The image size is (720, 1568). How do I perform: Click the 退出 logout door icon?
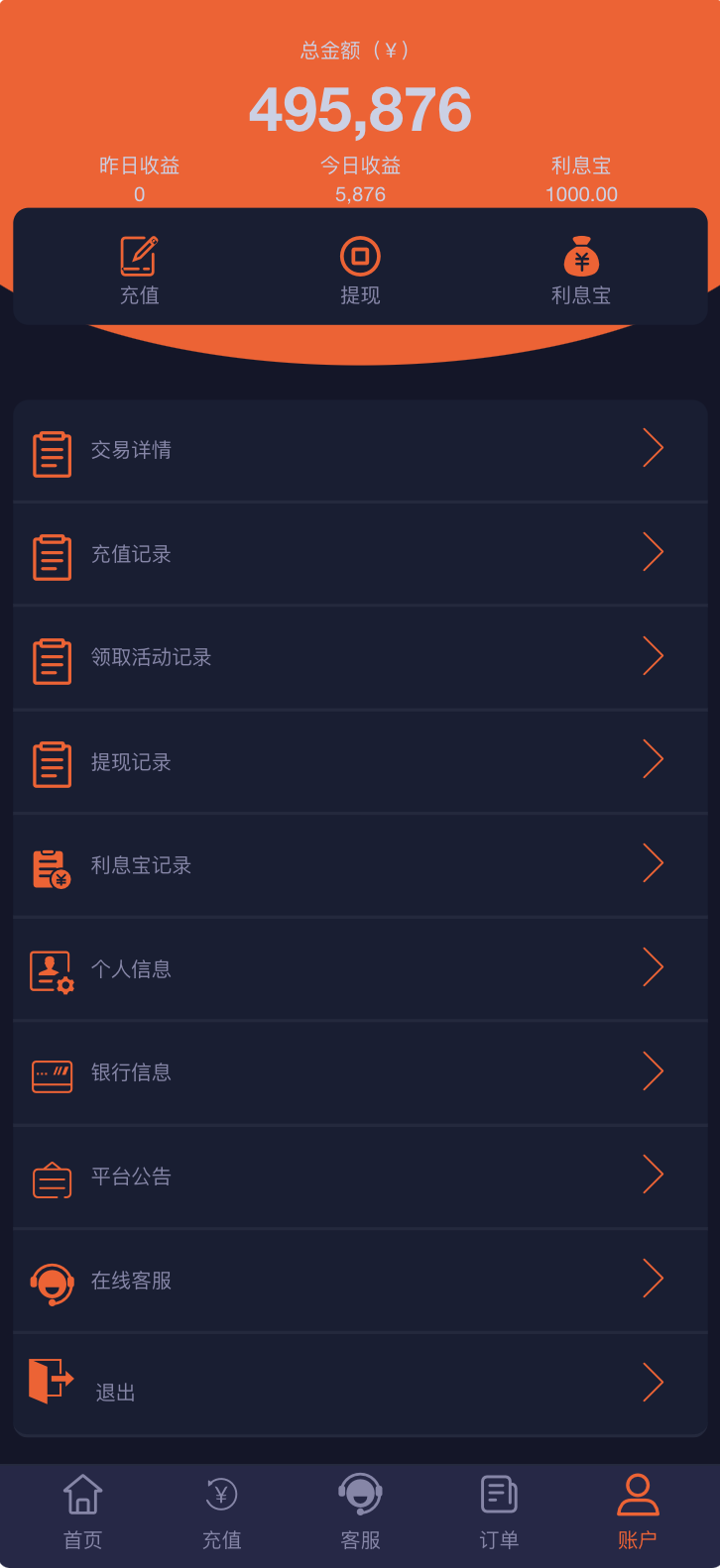click(x=53, y=1385)
